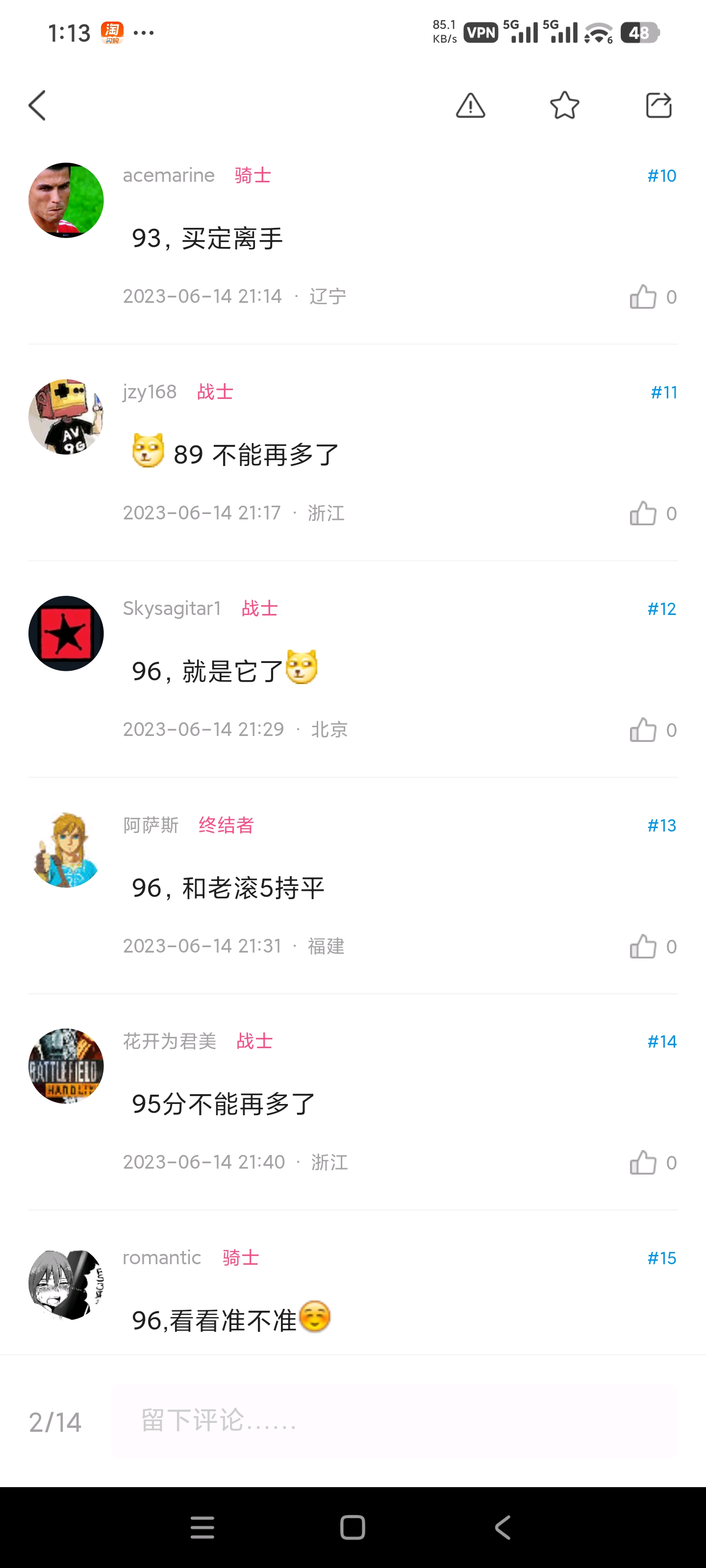Screen dimensions: 706x1568
Task: Go back using the top-left arrow
Action: coord(38,105)
